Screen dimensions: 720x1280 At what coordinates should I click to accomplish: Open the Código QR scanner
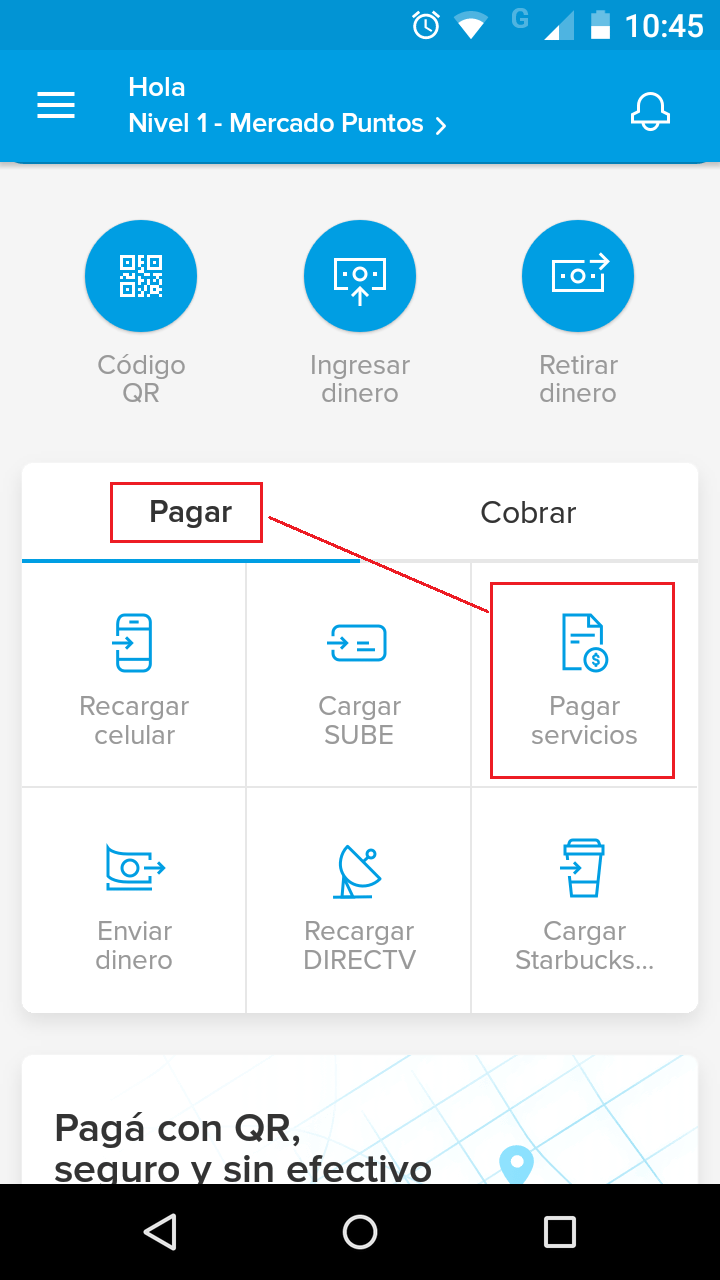[x=141, y=276]
